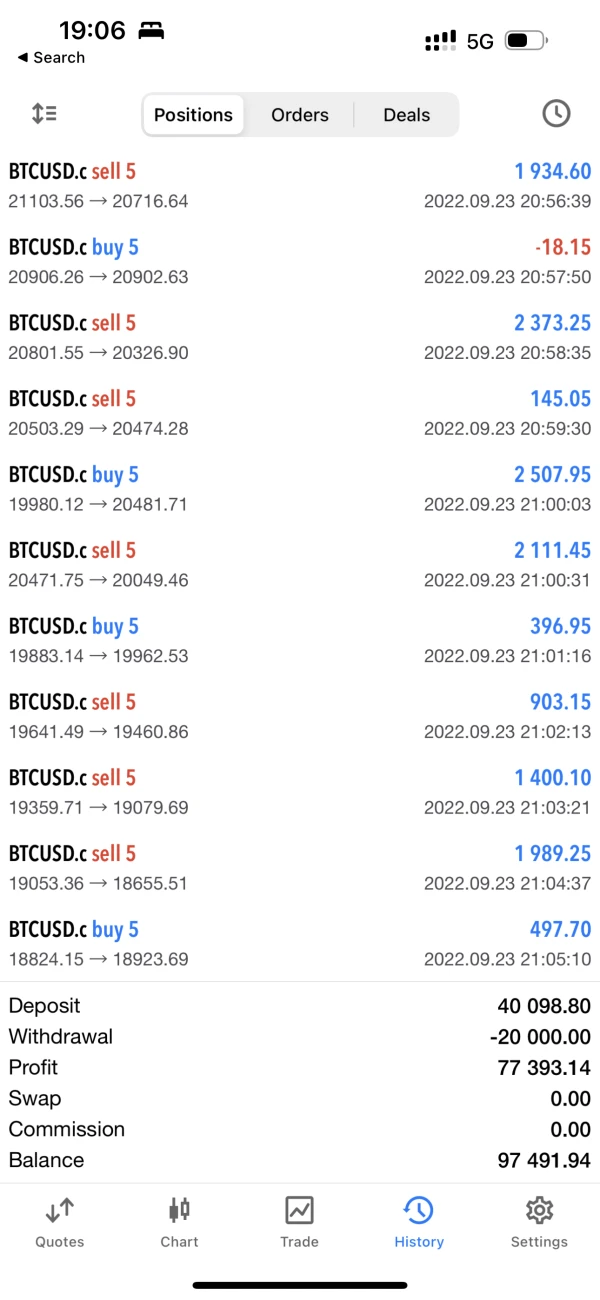Go to the Chart tab

click(x=180, y=1222)
